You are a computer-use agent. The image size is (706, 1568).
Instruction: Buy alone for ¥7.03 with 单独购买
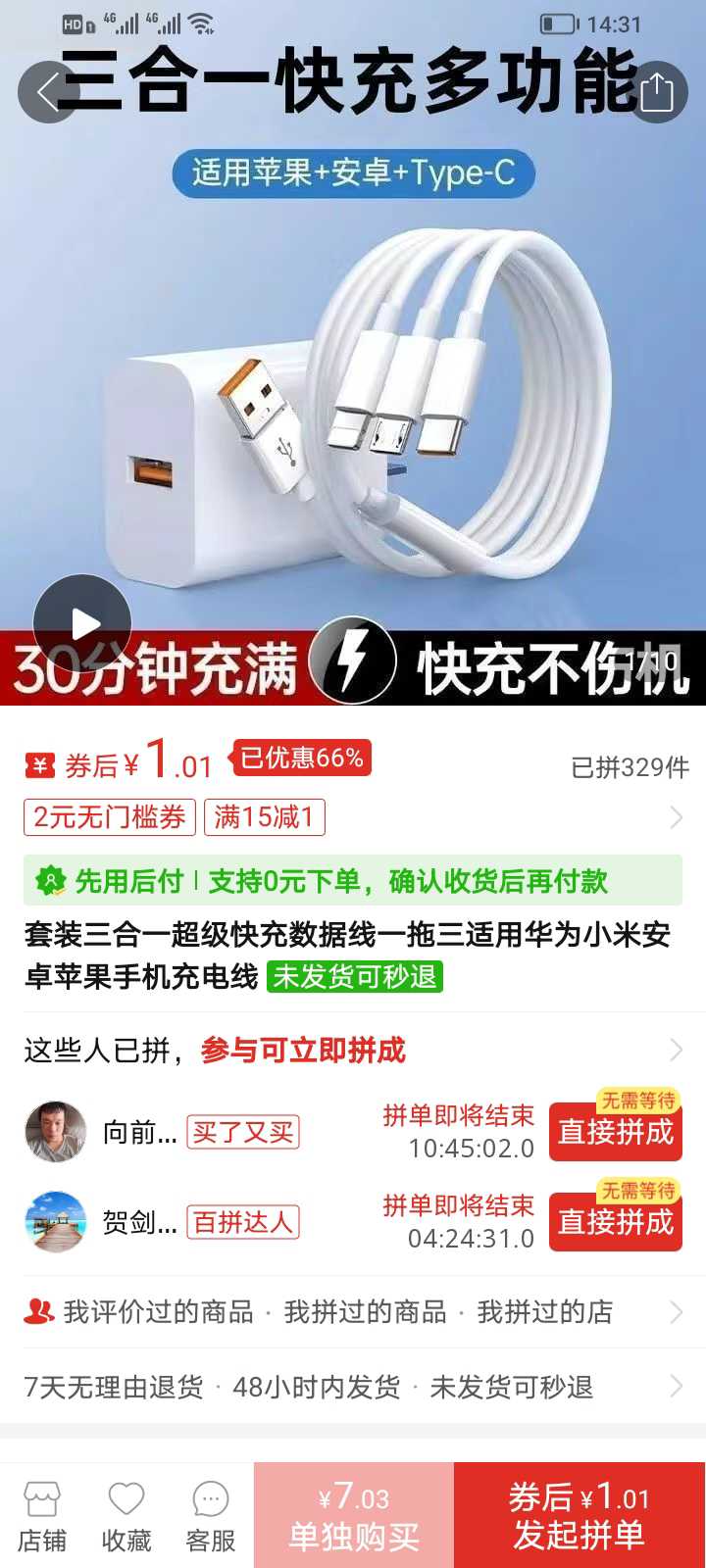coord(354,1516)
